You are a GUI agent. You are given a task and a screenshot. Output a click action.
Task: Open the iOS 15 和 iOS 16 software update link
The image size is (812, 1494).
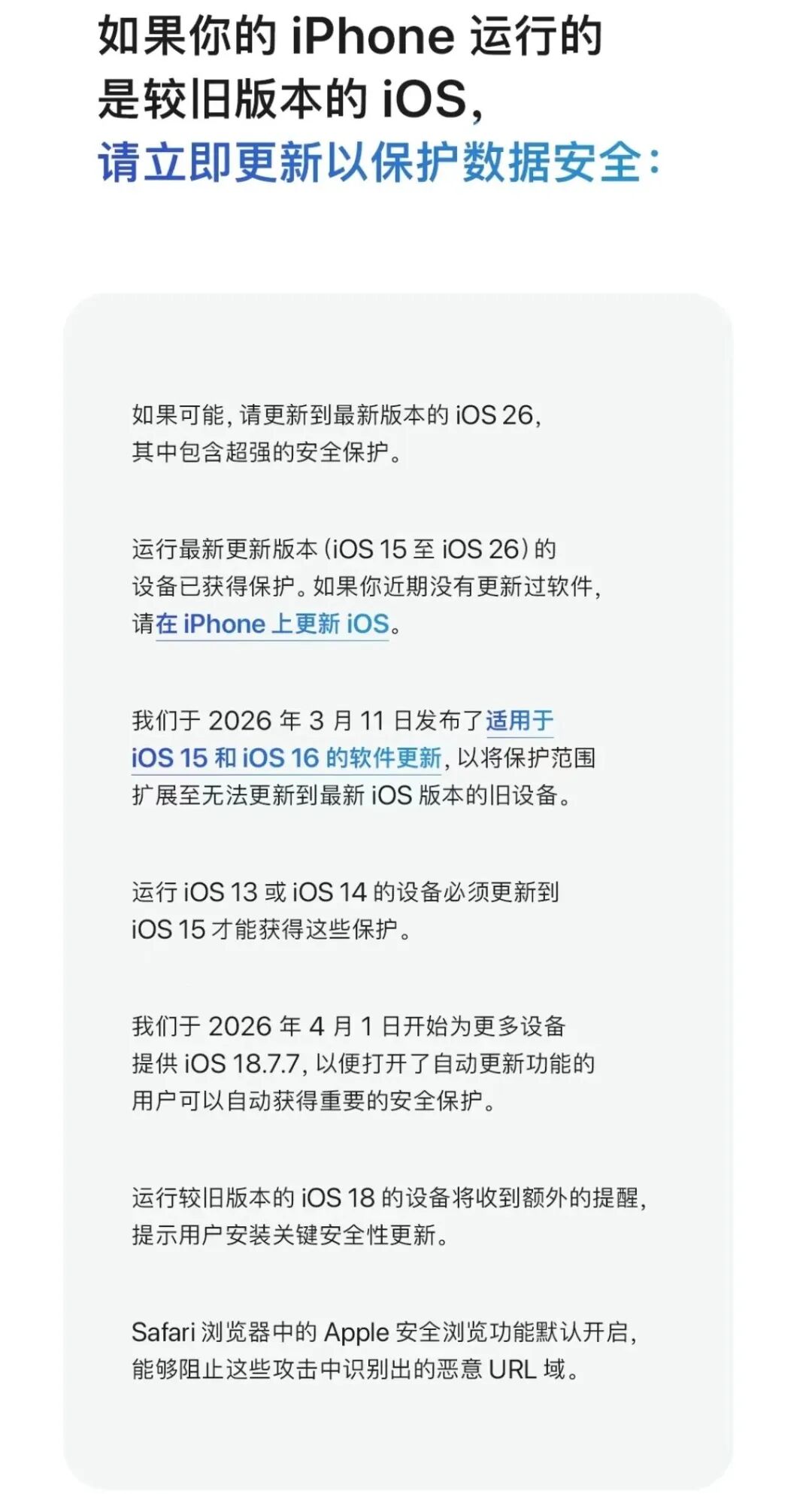(286, 758)
